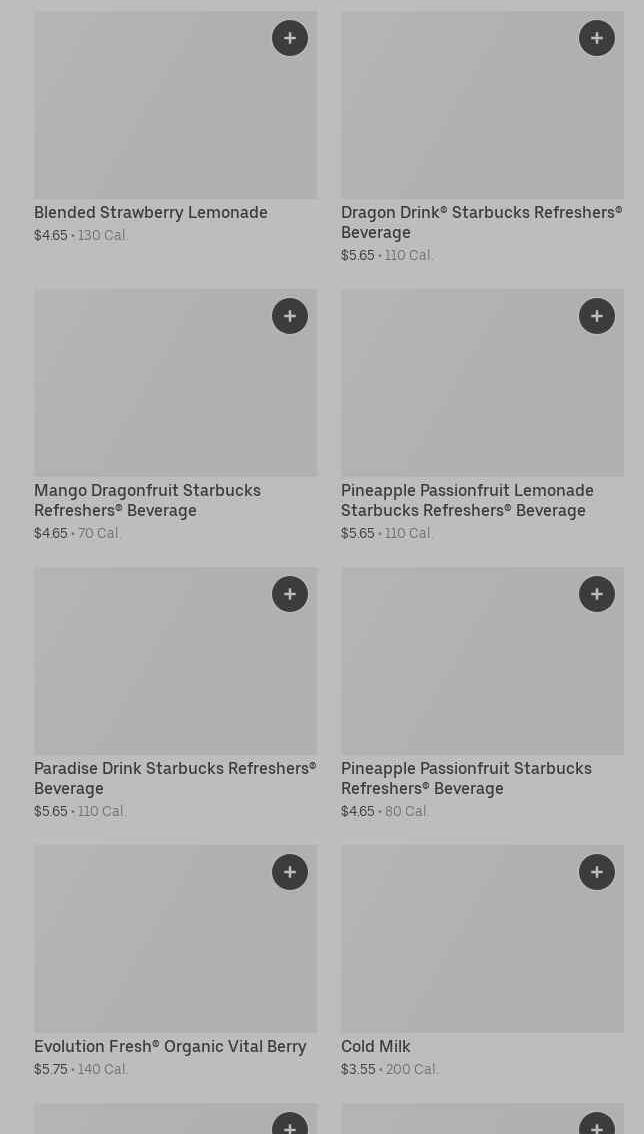Add Cold Milk to the order
Image resolution: width=644 pixels, height=1134 pixels.
coord(597,872)
